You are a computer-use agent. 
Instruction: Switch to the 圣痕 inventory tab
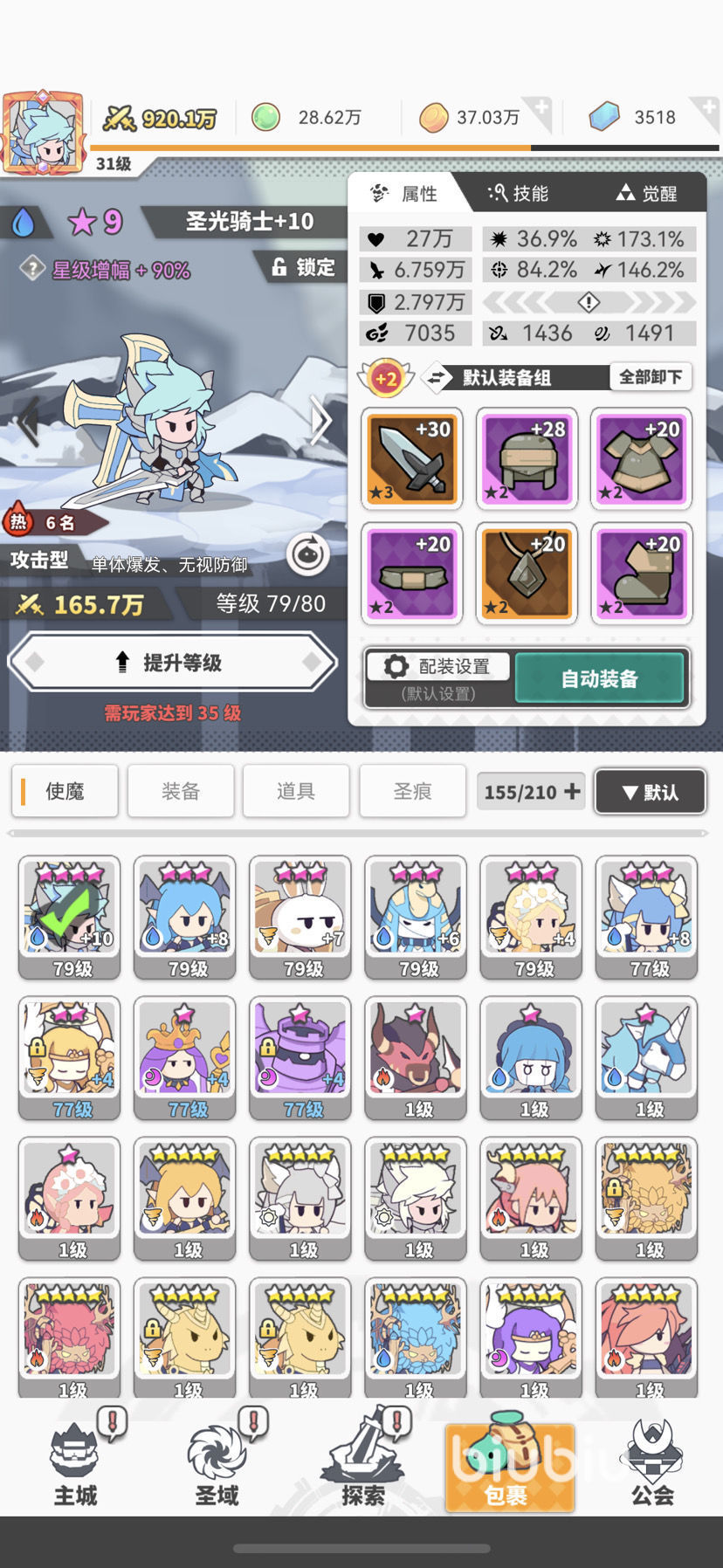[x=411, y=791]
